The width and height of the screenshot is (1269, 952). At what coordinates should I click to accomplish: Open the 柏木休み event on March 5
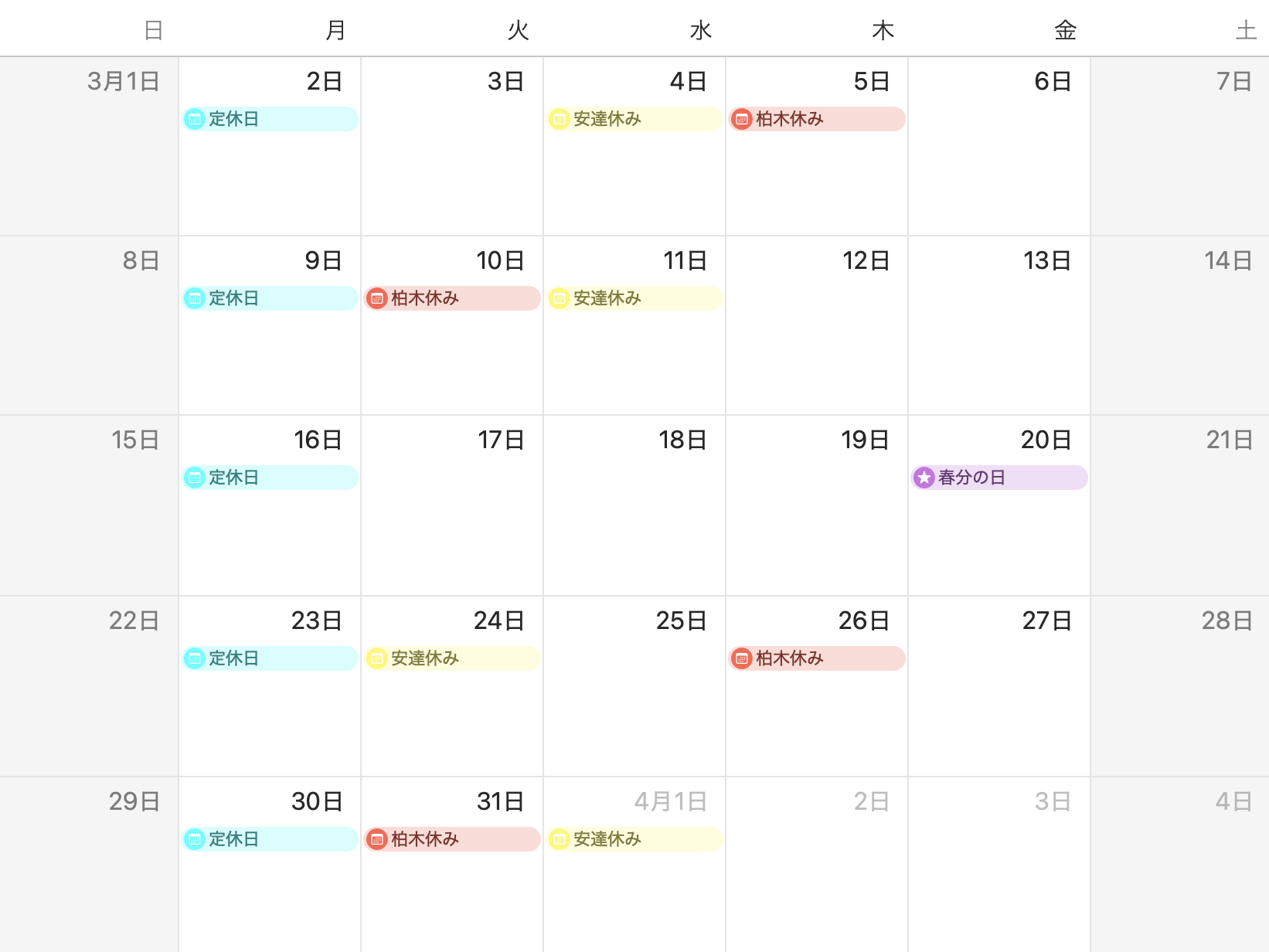tap(817, 119)
